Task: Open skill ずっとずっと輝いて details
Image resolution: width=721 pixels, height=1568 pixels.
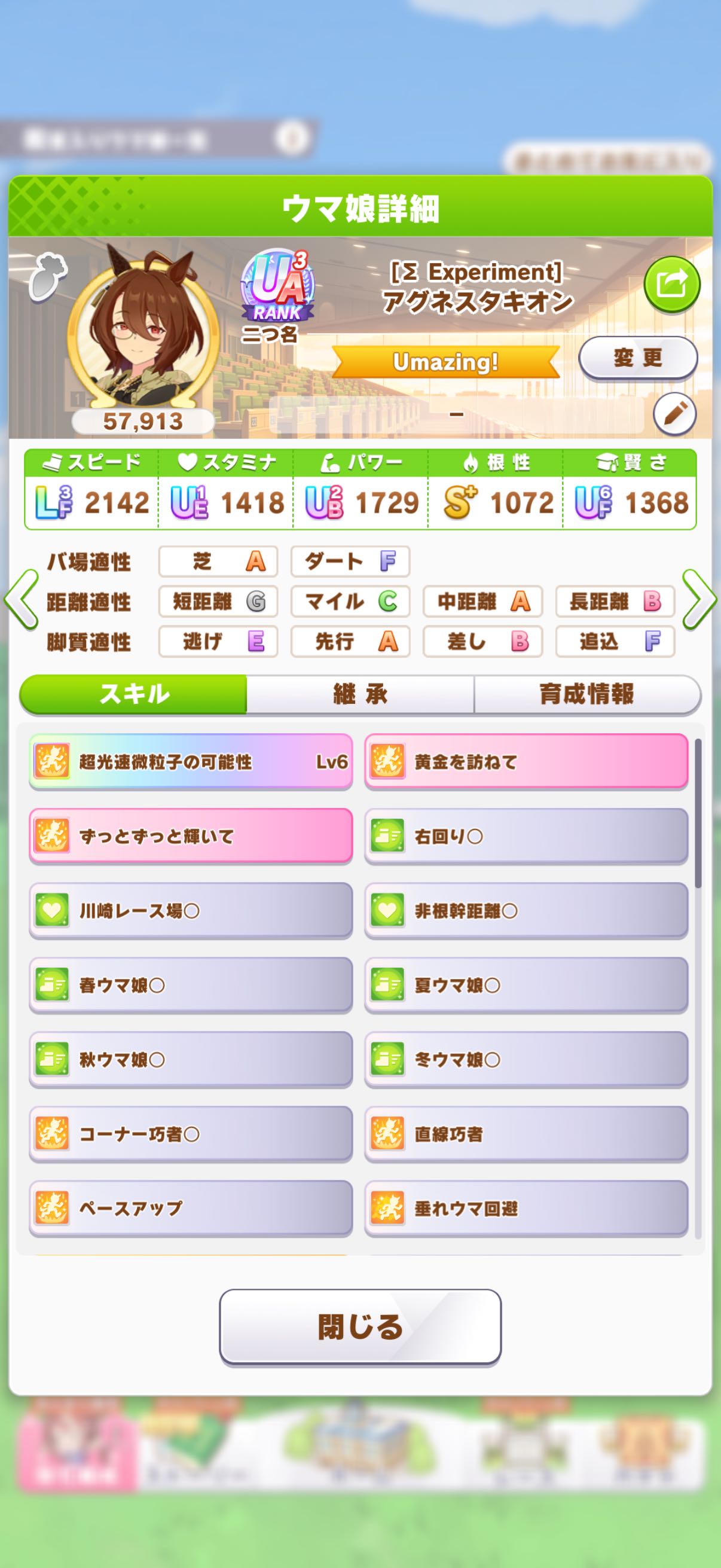Action: [x=191, y=837]
